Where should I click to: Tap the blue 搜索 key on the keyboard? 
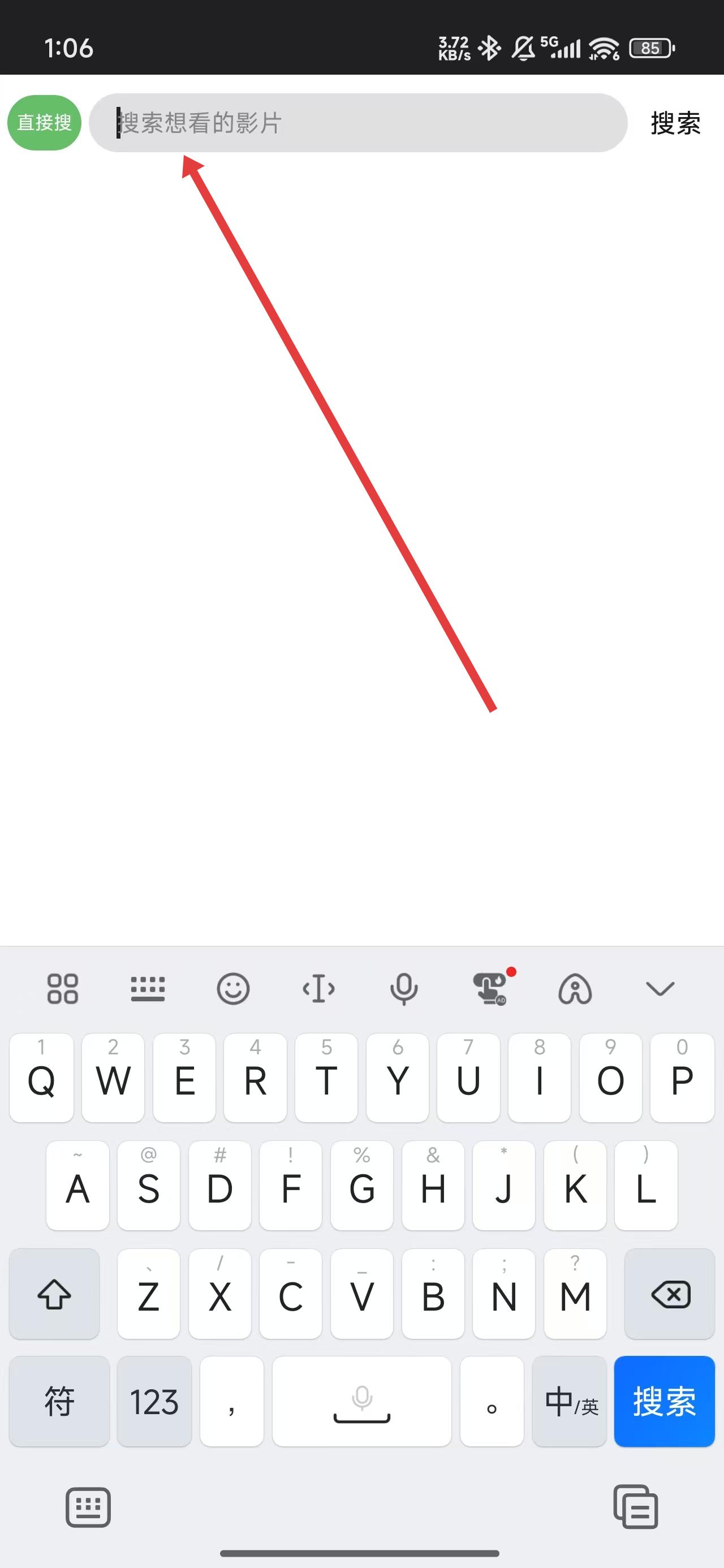[663, 1401]
